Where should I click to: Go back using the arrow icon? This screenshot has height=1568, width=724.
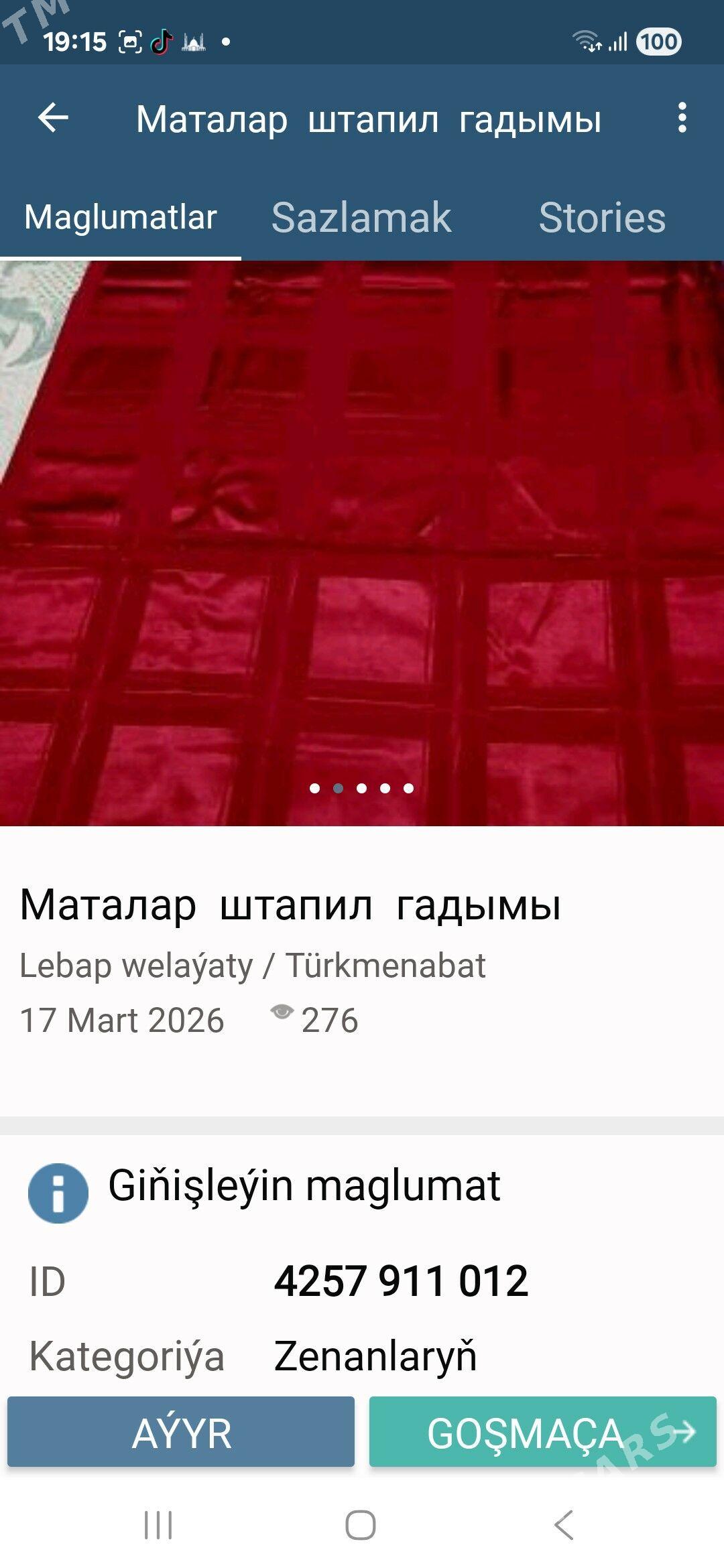(53, 118)
